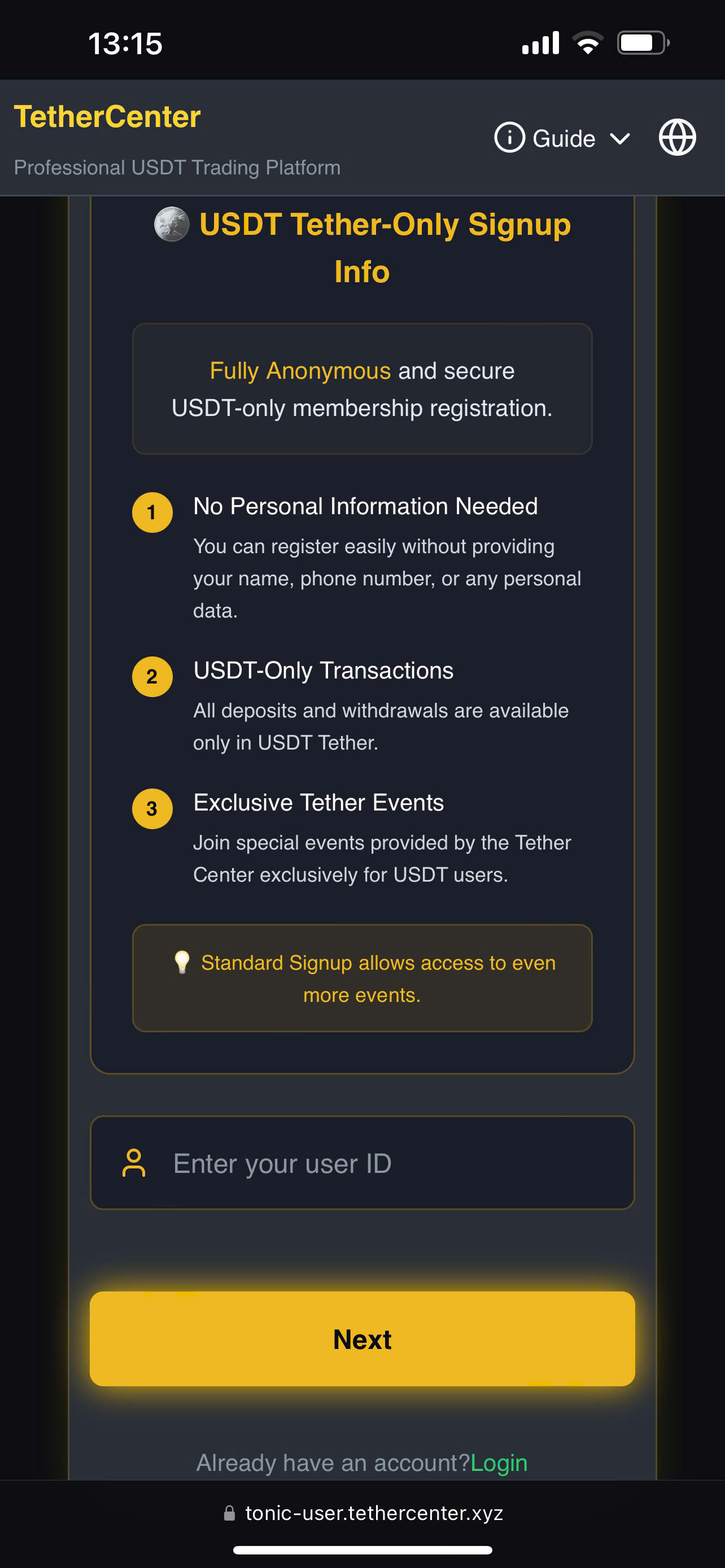Tap the browser address bar URL

(373, 1513)
